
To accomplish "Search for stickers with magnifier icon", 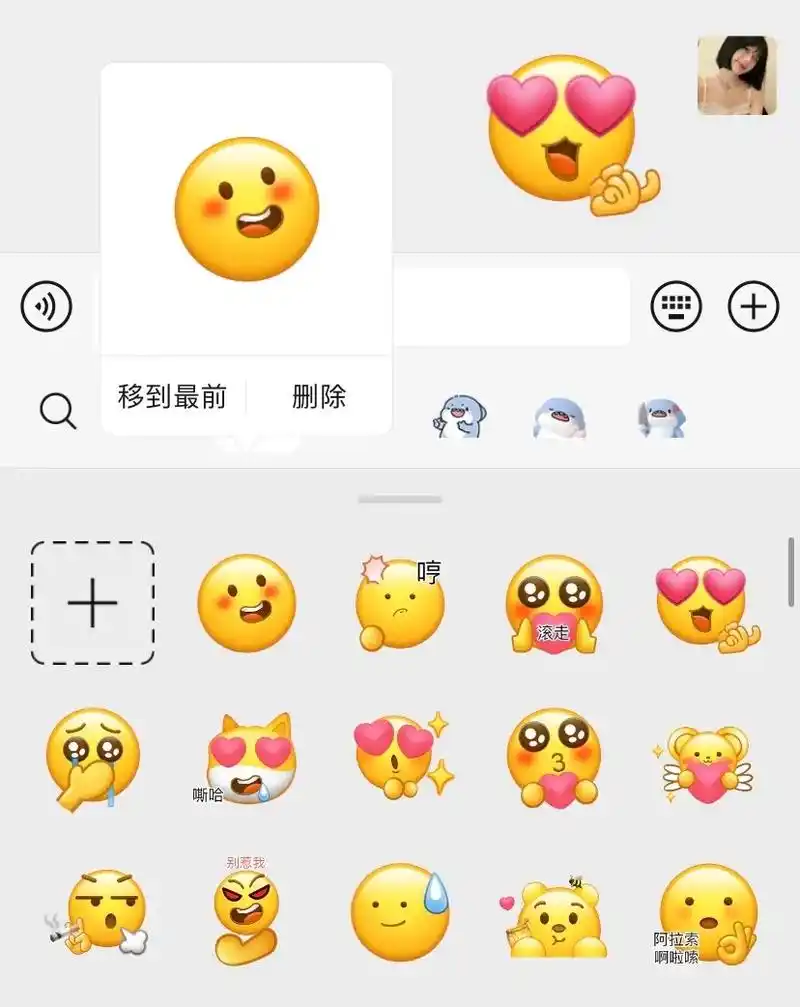I will tap(58, 410).
